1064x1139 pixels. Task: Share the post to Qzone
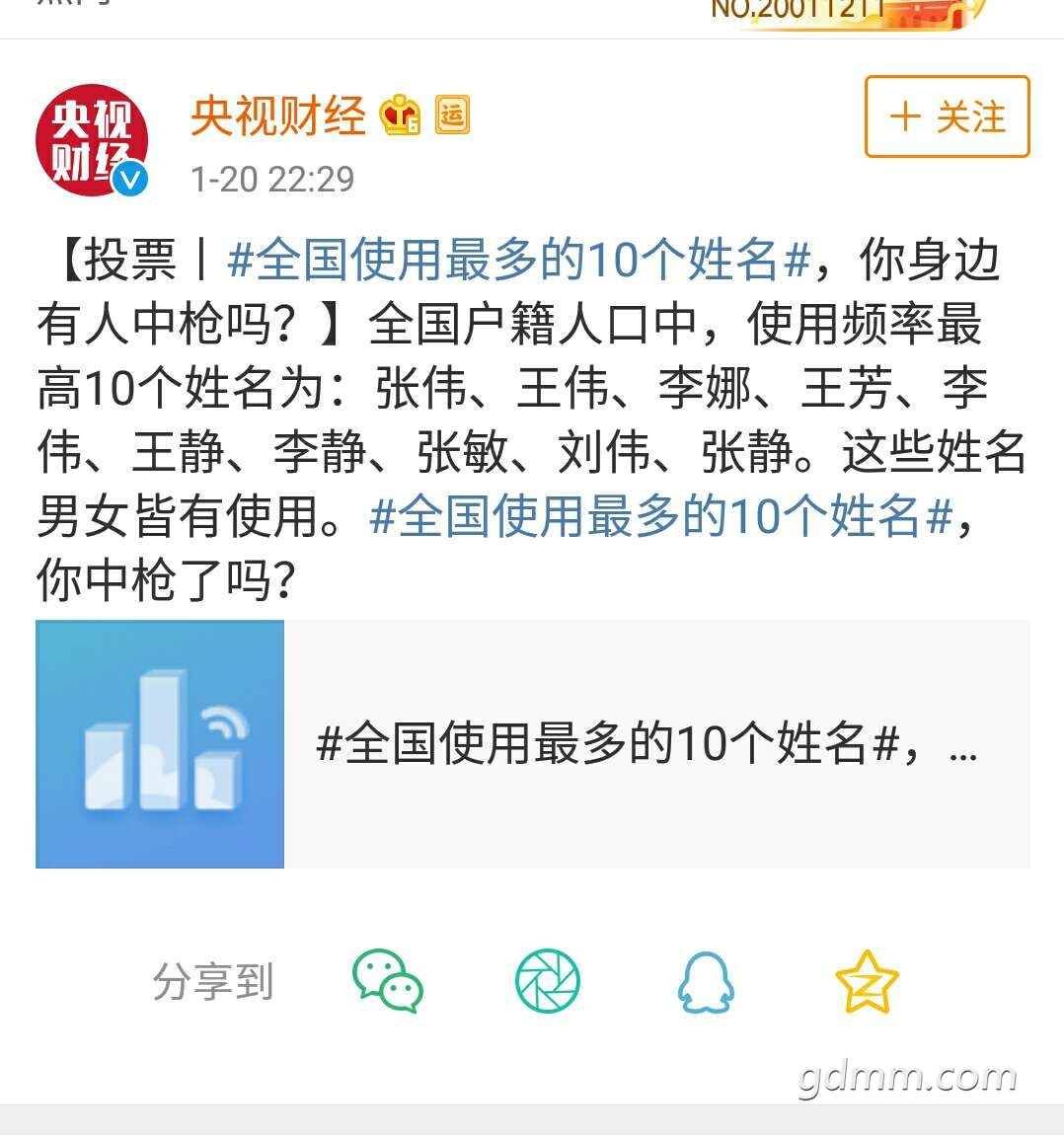coord(867,981)
